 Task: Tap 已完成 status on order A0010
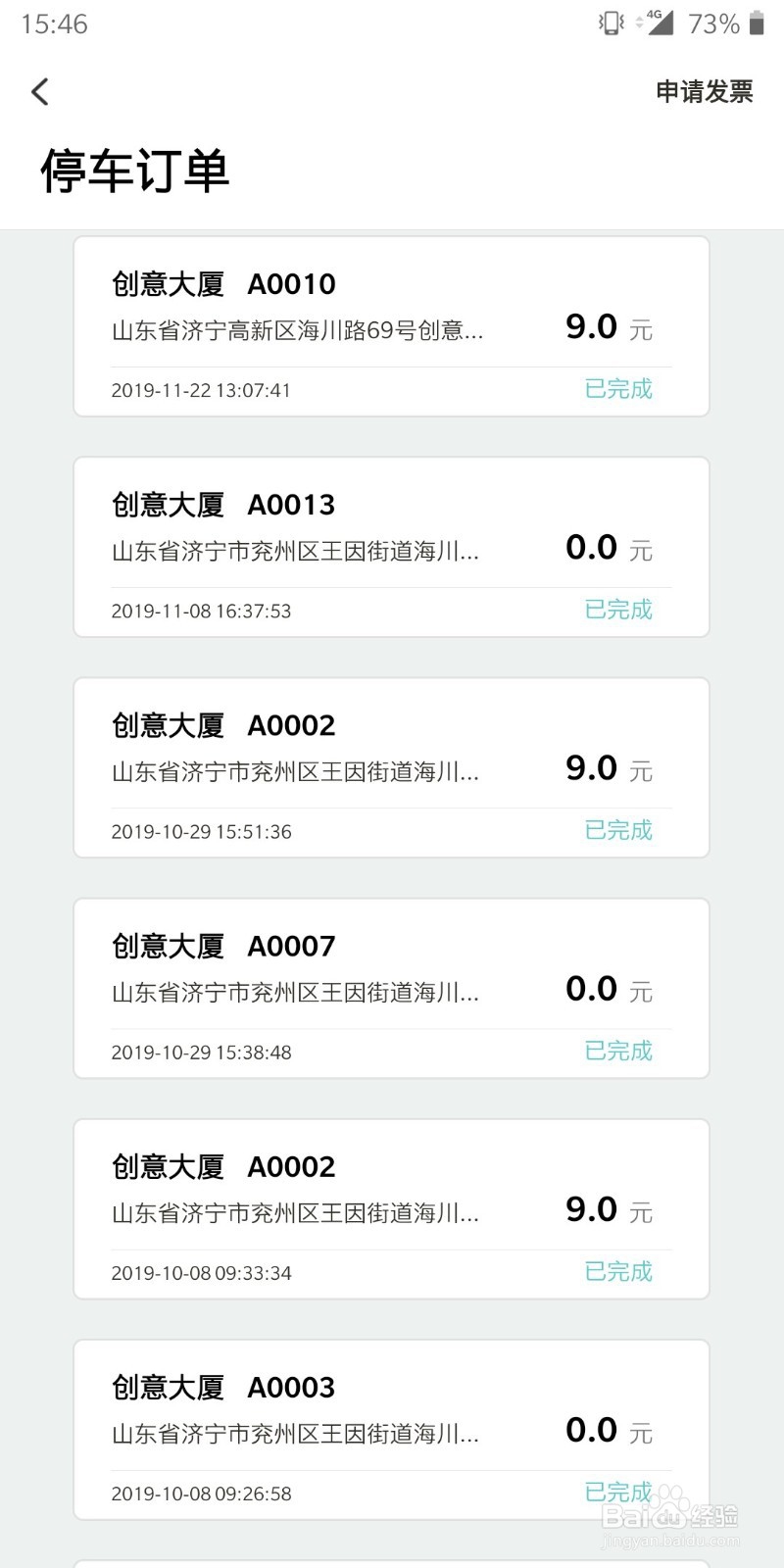click(x=616, y=389)
